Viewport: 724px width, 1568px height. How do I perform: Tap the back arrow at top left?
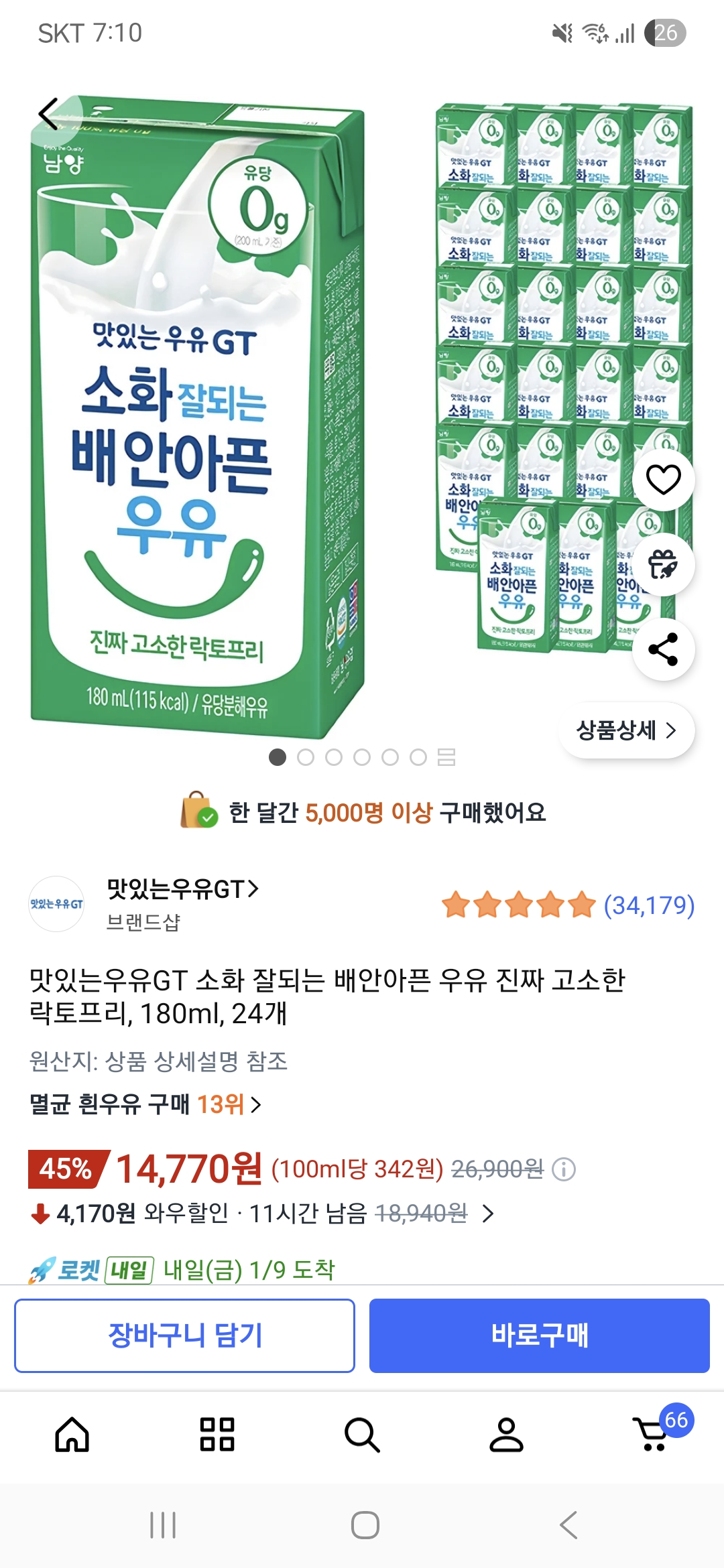(50, 114)
